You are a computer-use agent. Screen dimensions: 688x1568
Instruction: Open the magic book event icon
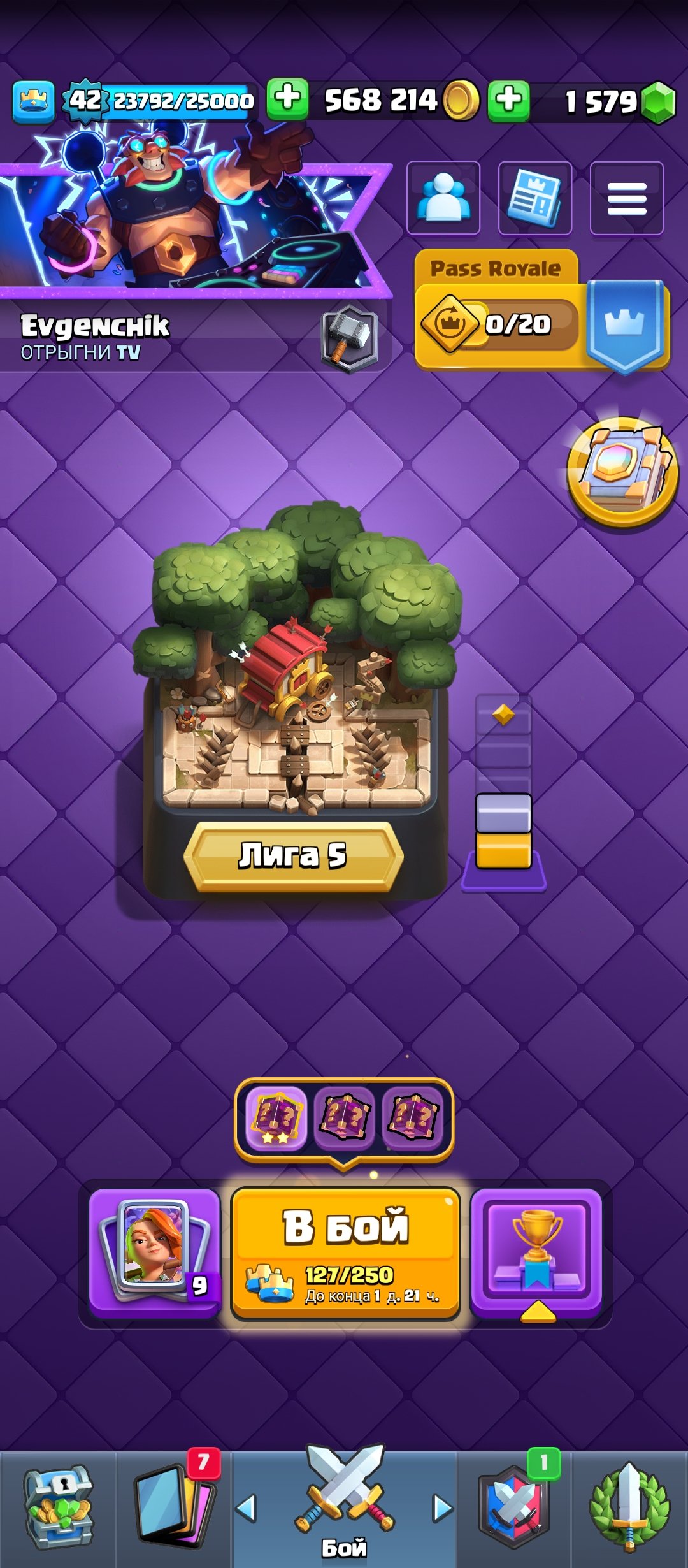coord(623,472)
